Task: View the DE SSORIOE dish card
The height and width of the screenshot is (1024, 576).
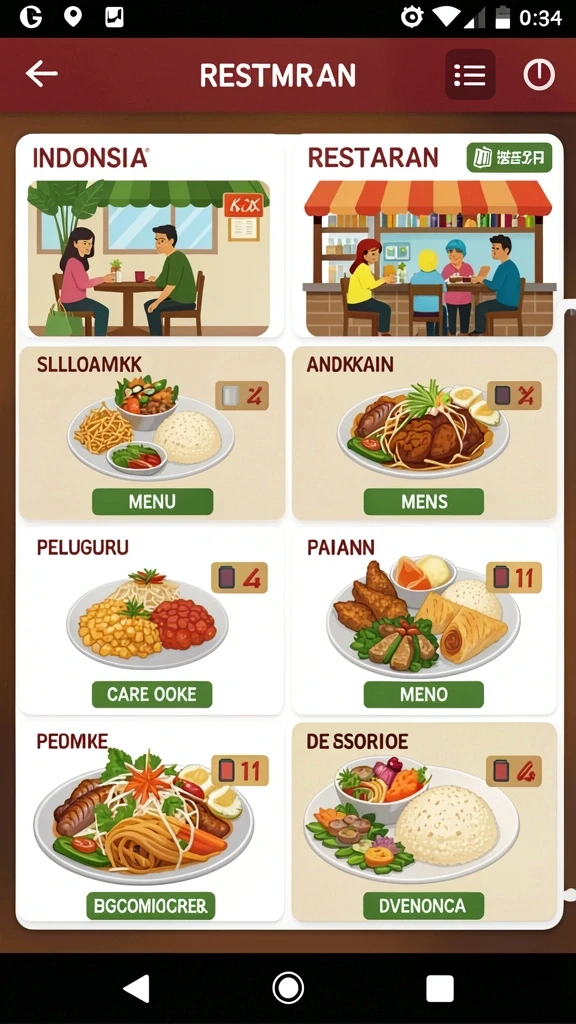Action: click(x=424, y=822)
